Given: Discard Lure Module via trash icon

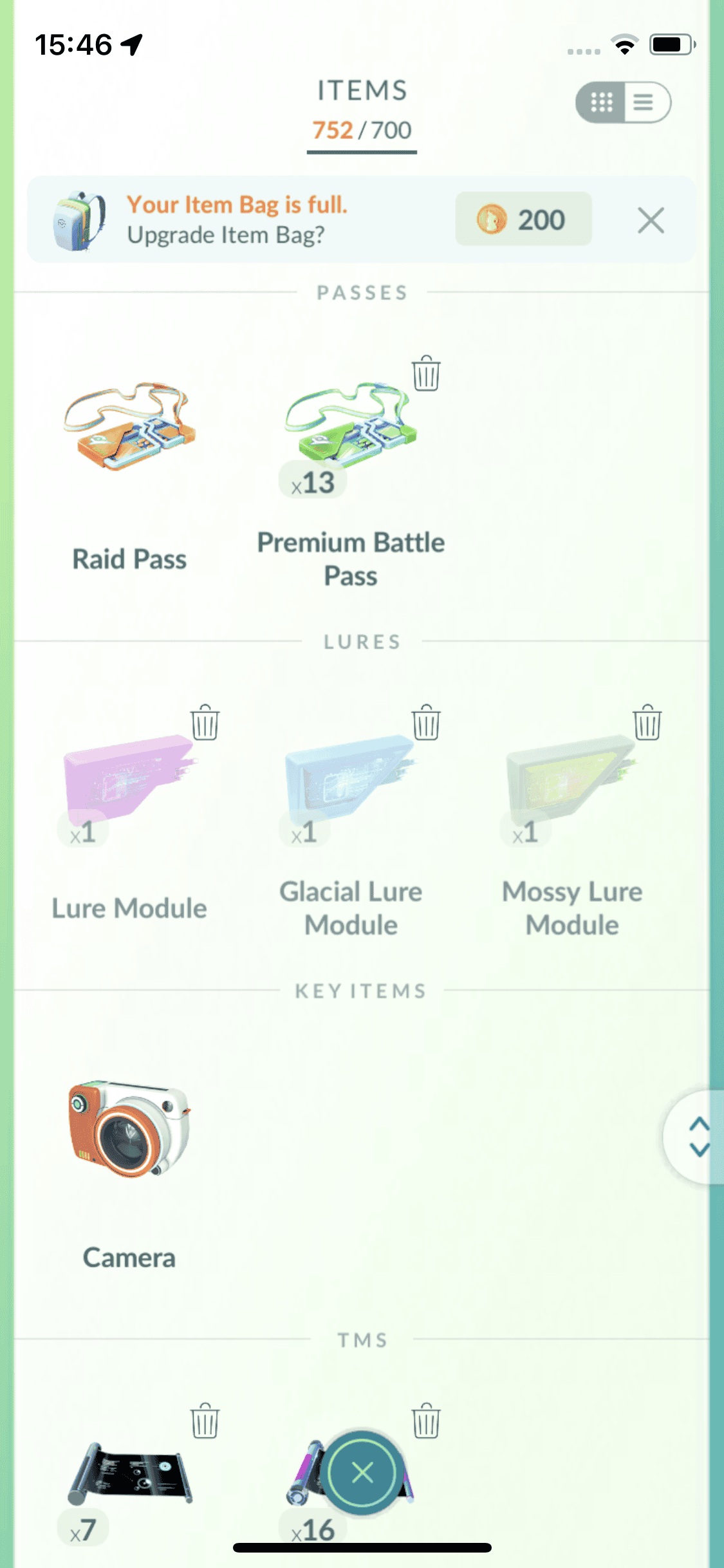Looking at the screenshot, I should [205, 723].
